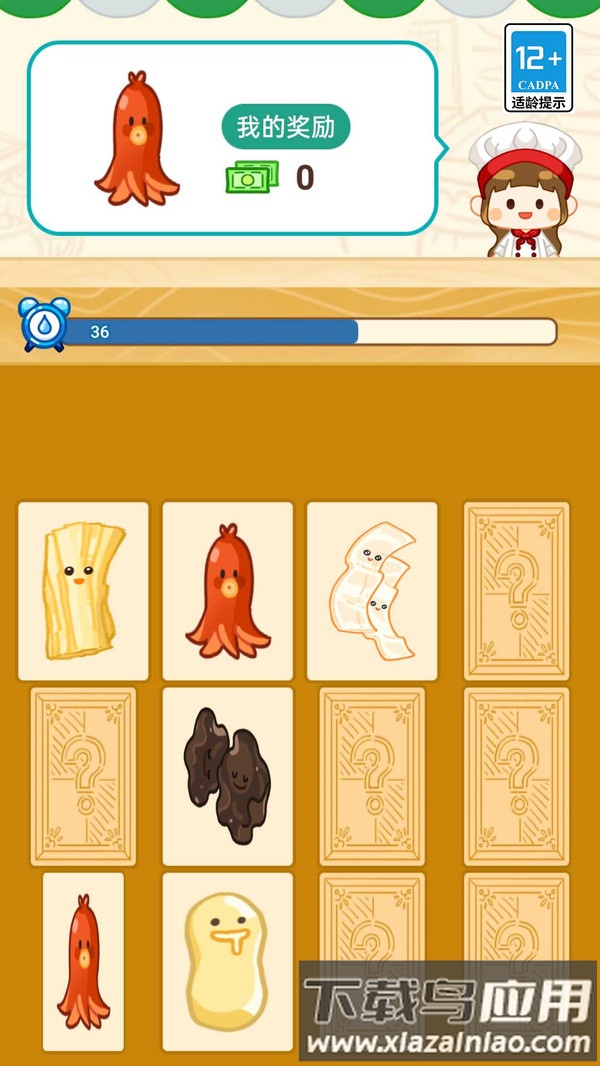Choose the dark mushroom card
This screenshot has width=600, height=1066.
tap(227, 775)
